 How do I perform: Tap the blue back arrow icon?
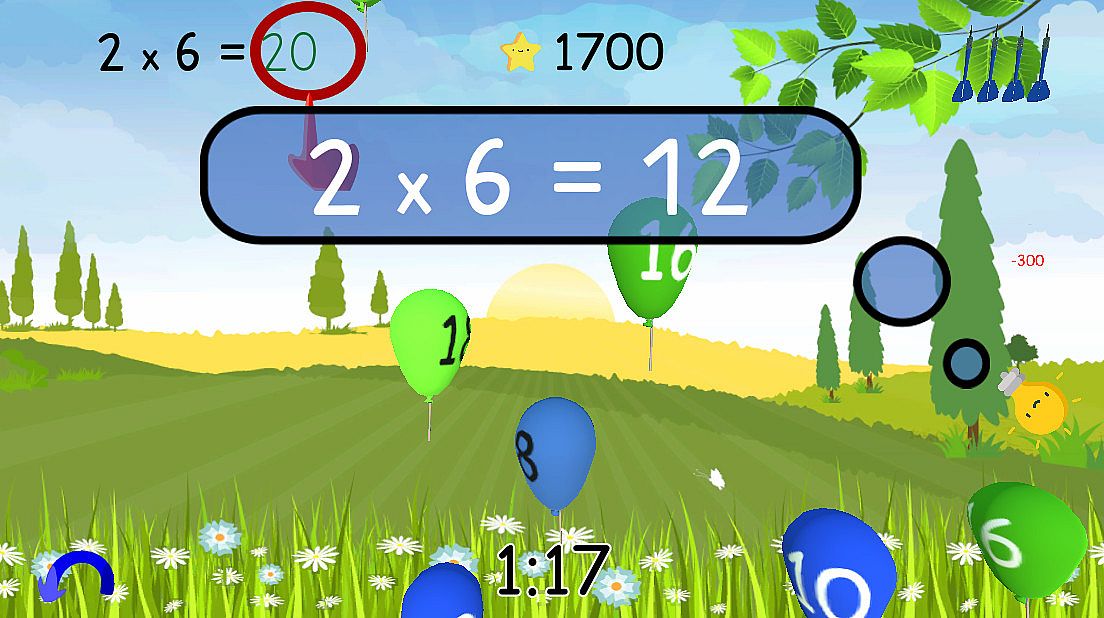pos(76,578)
